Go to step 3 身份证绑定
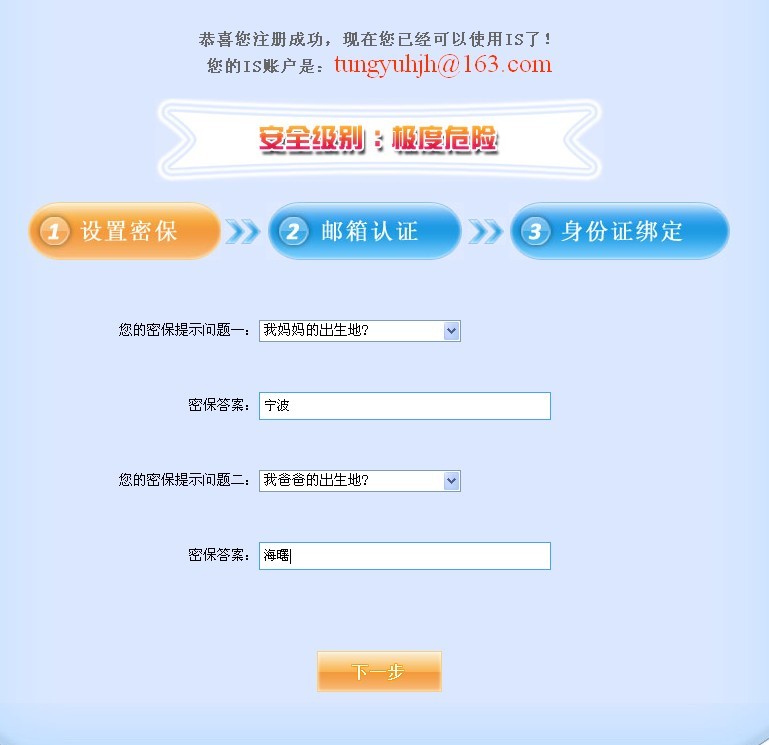This screenshot has width=769, height=745. click(619, 231)
